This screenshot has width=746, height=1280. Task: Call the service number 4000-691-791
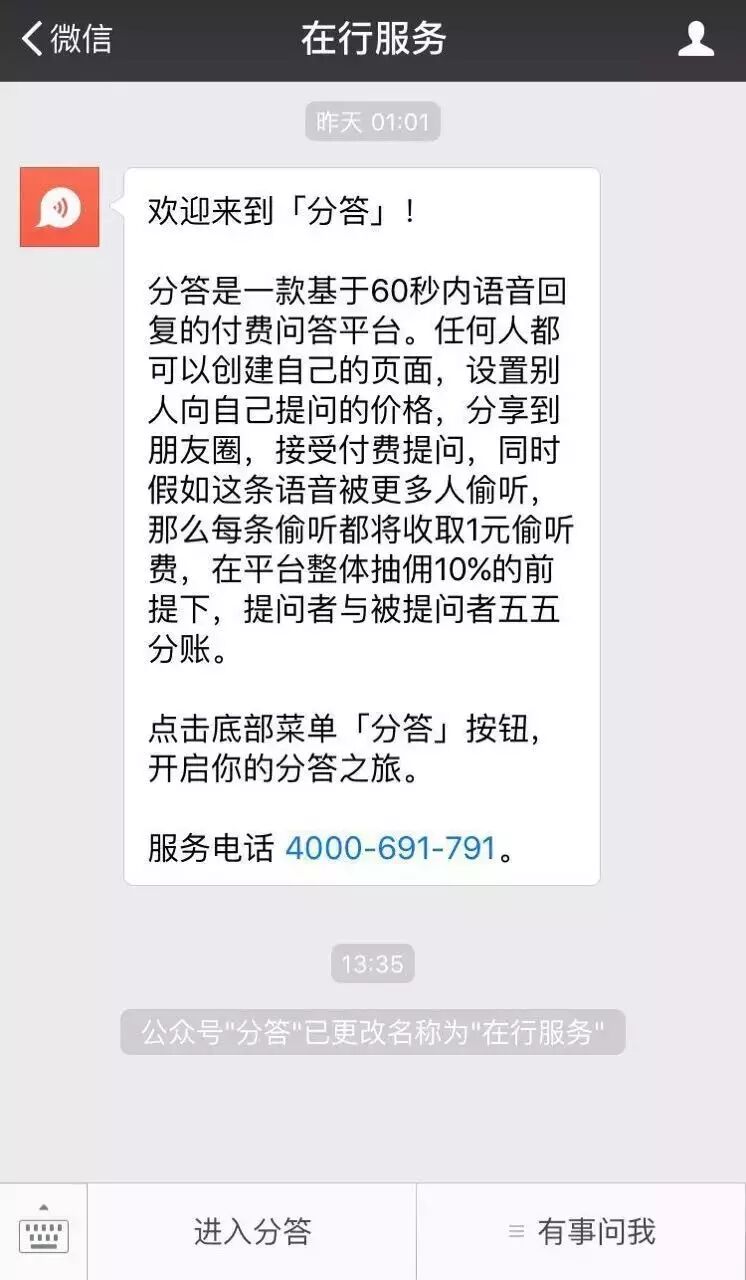391,848
